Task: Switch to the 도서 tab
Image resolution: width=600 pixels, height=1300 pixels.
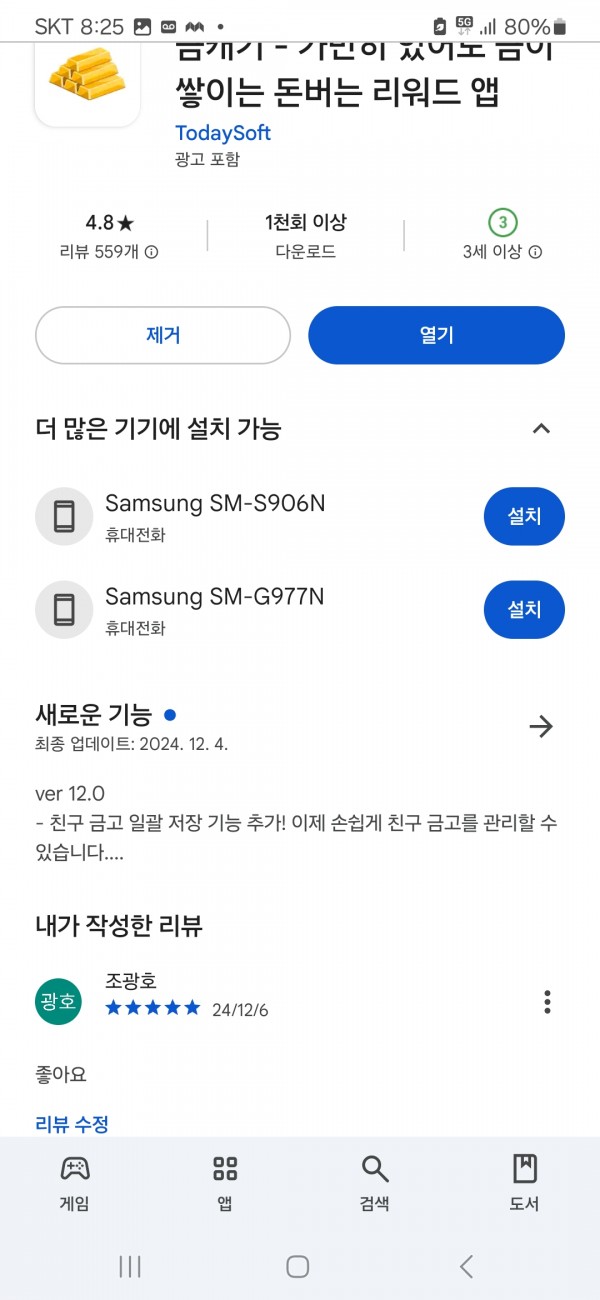Action: tap(524, 1183)
